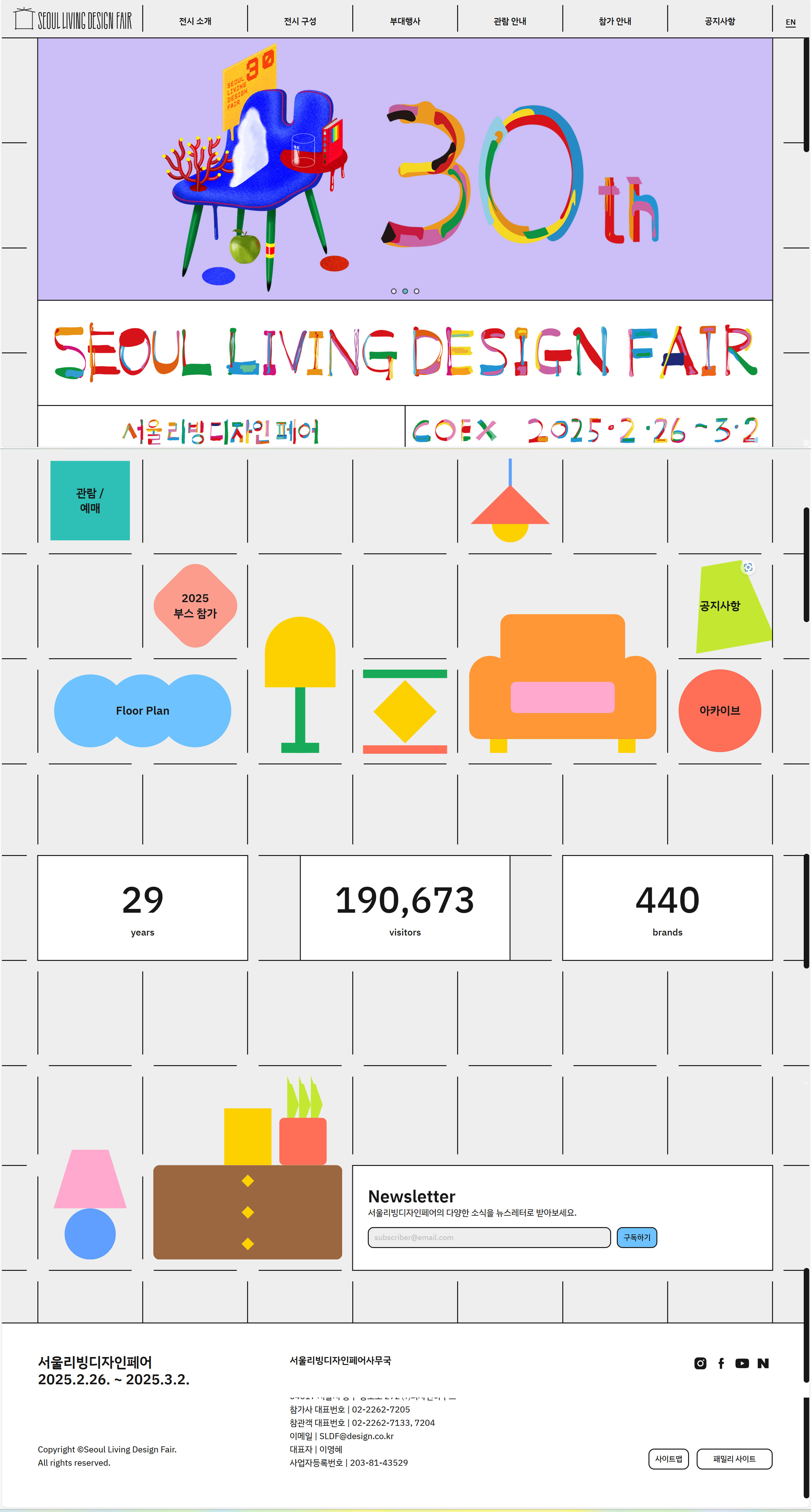Open the 2025 부스 참가 tile
The height and width of the screenshot is (1512, 811).
tap(195, 606)
